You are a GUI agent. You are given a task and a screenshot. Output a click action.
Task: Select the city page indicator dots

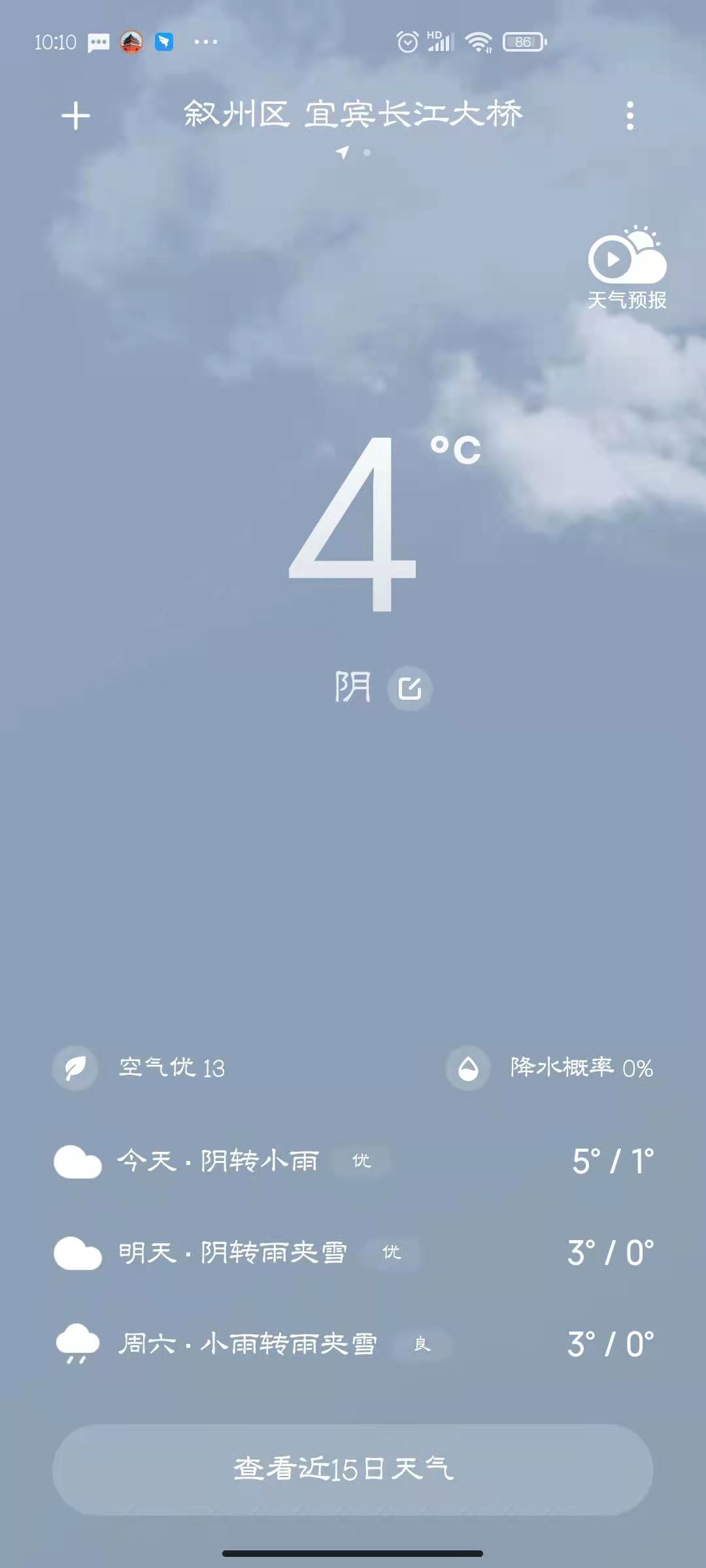354,153
